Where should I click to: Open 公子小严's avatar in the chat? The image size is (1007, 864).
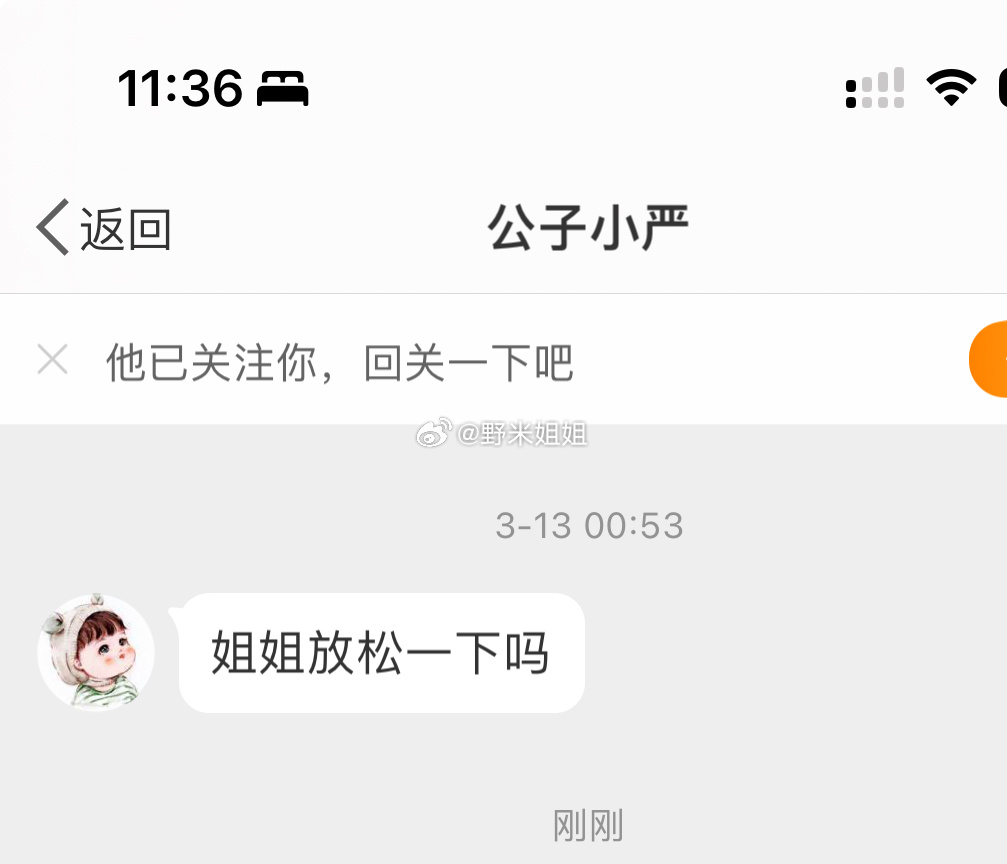[96, 653]
